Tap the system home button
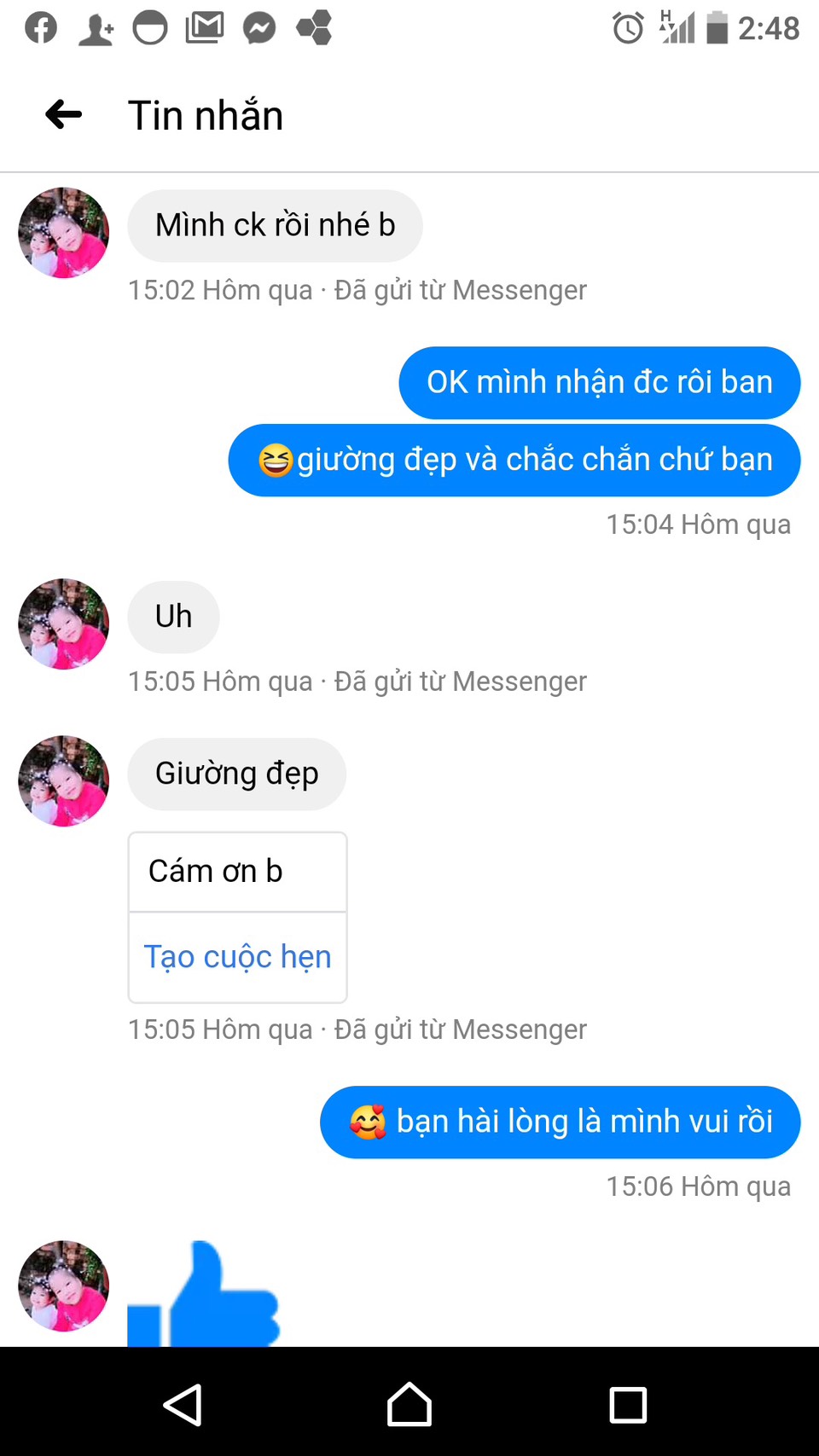Image resolution: width=819 pixels, height=1456 pixels. 409,1405
